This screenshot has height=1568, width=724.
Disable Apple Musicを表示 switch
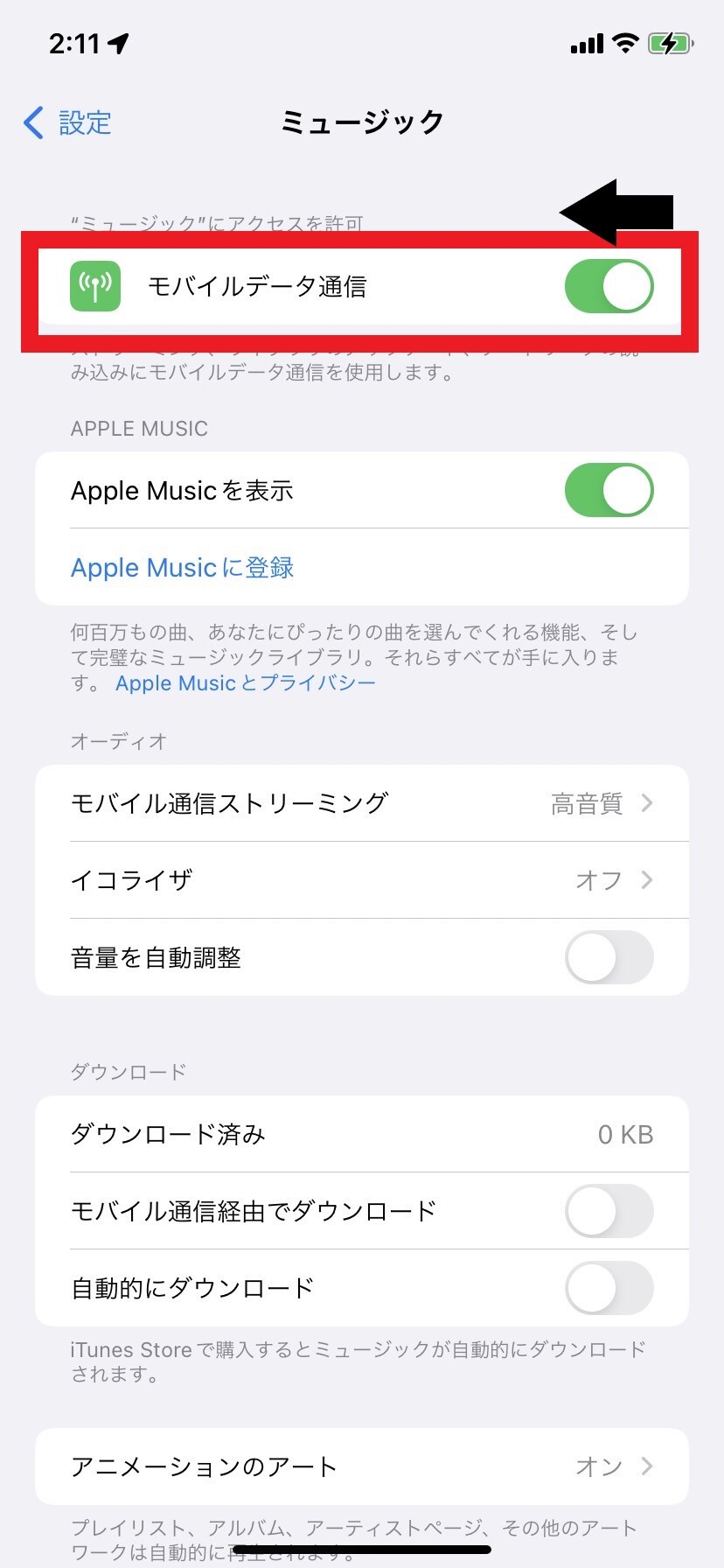coord(609,491)
